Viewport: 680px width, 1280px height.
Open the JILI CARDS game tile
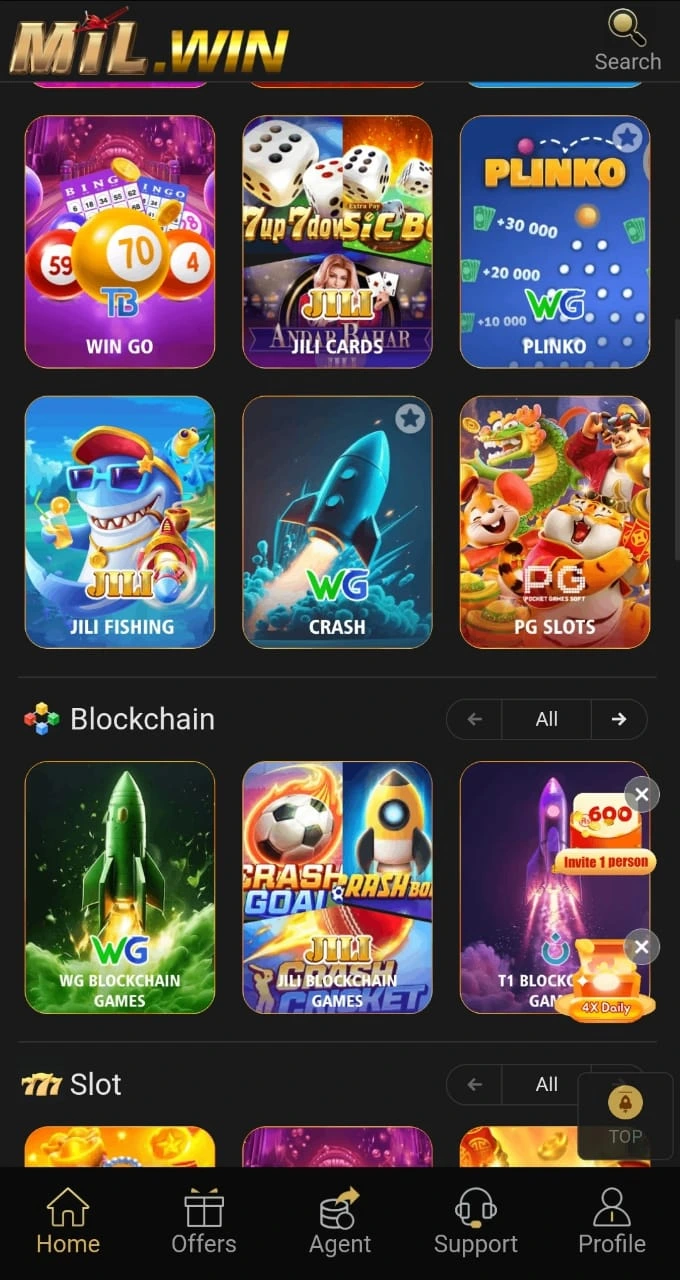337,242
